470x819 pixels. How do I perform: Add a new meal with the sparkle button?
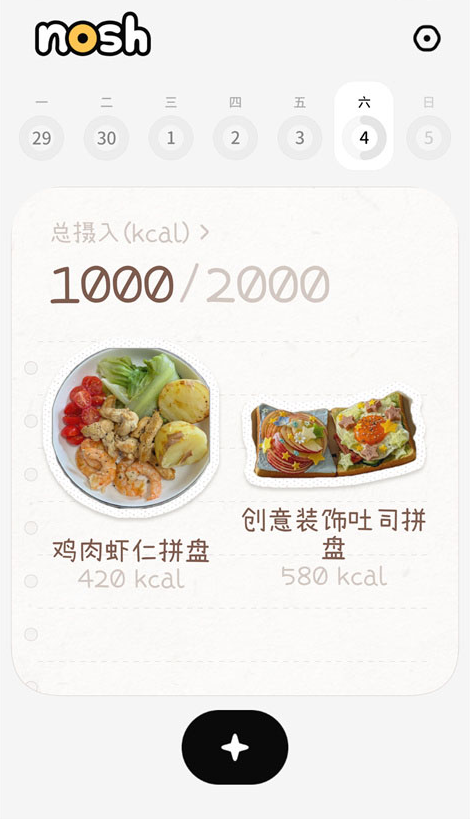click(235, 747)
